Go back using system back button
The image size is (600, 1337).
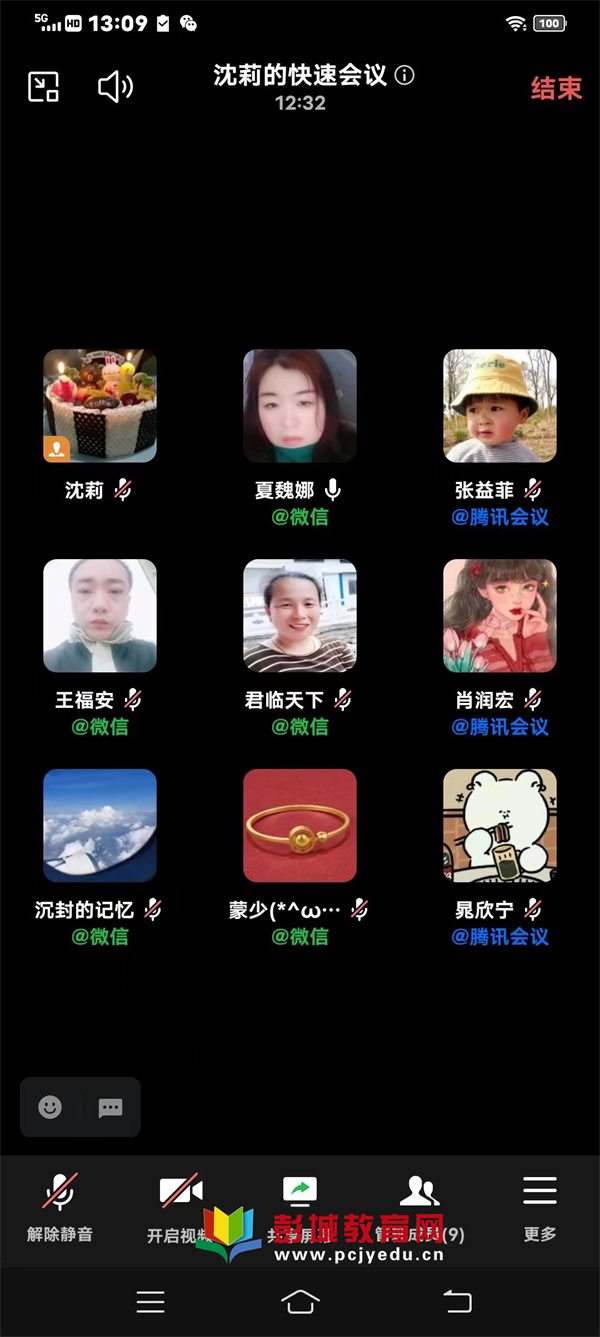[457, 1300]
